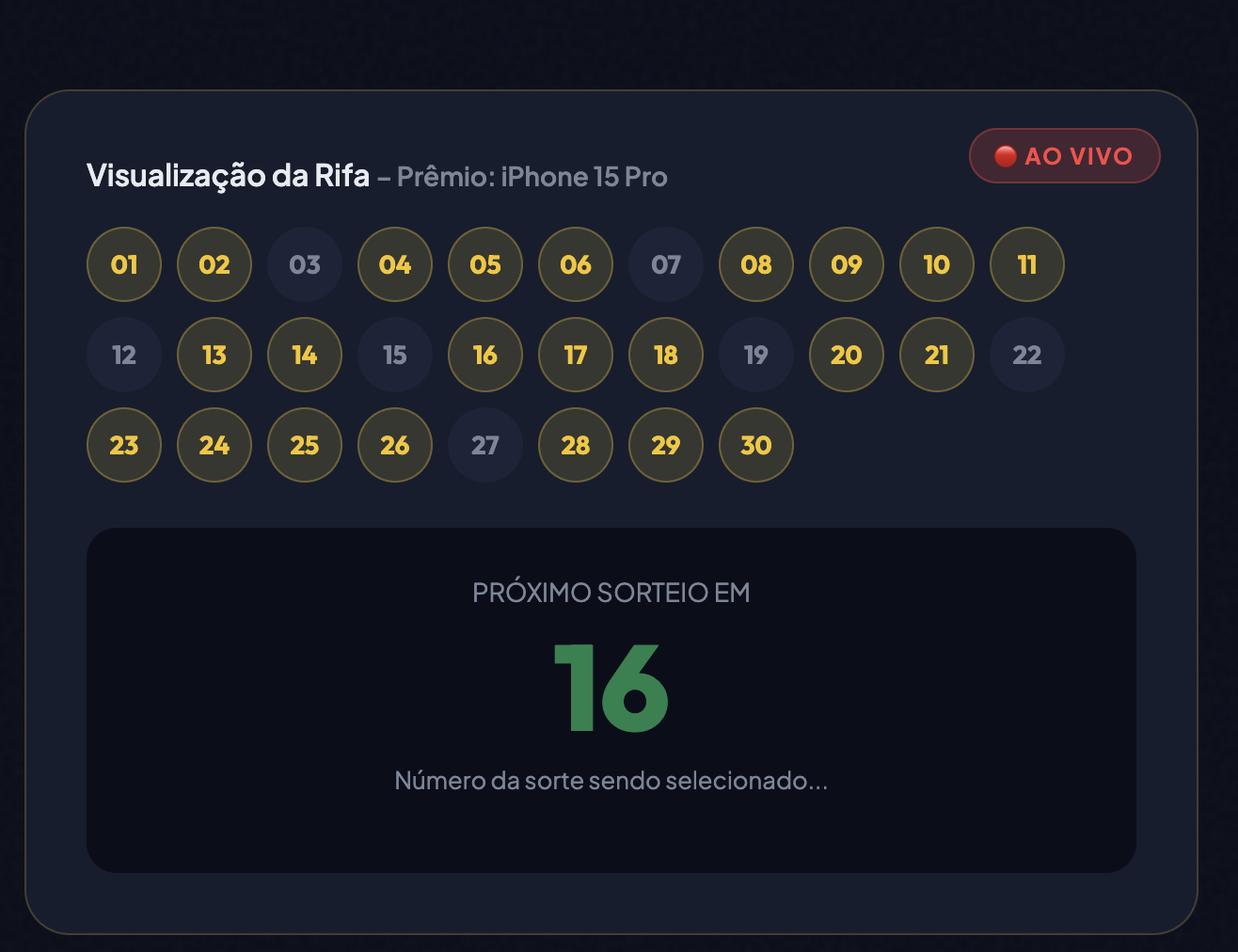1238x952 pixels.
Task: Tap the highlighted number 30
Action: pyautogui.click(x=756, y=445)
